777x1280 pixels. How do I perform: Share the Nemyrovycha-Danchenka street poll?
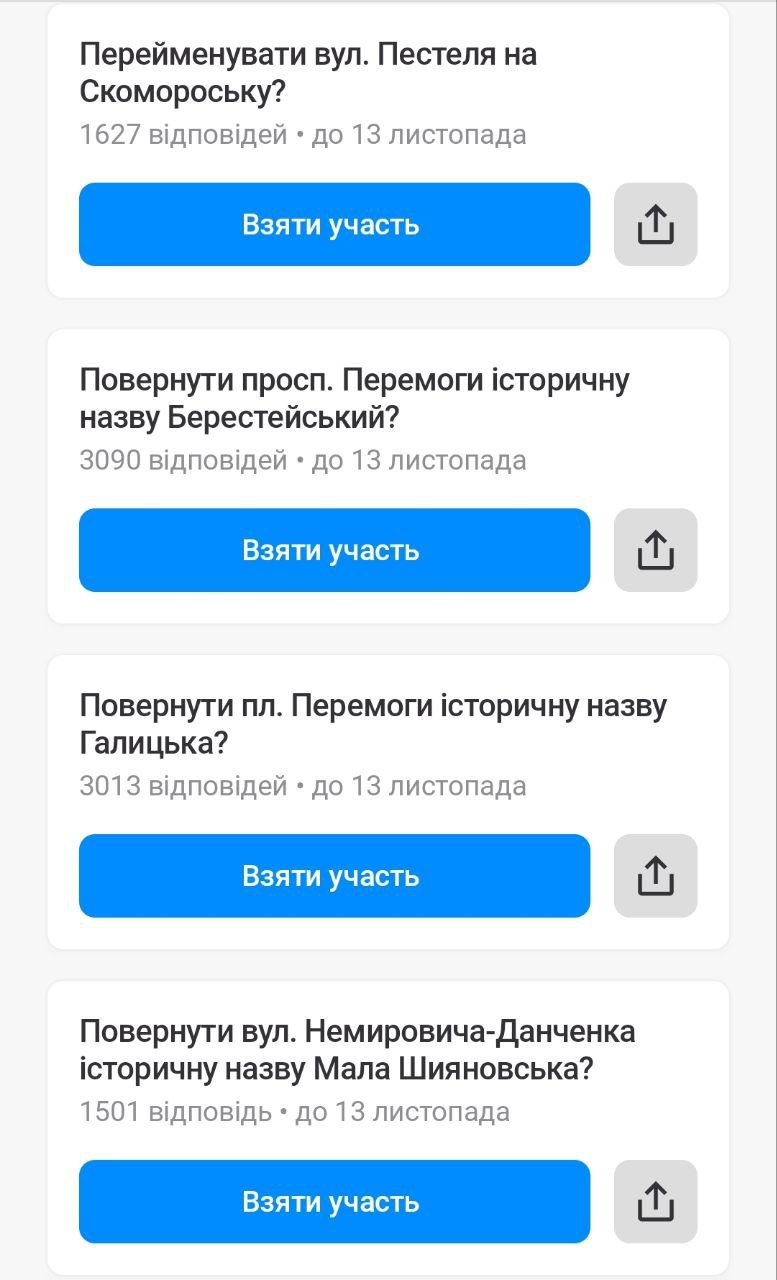[655, 1201]
